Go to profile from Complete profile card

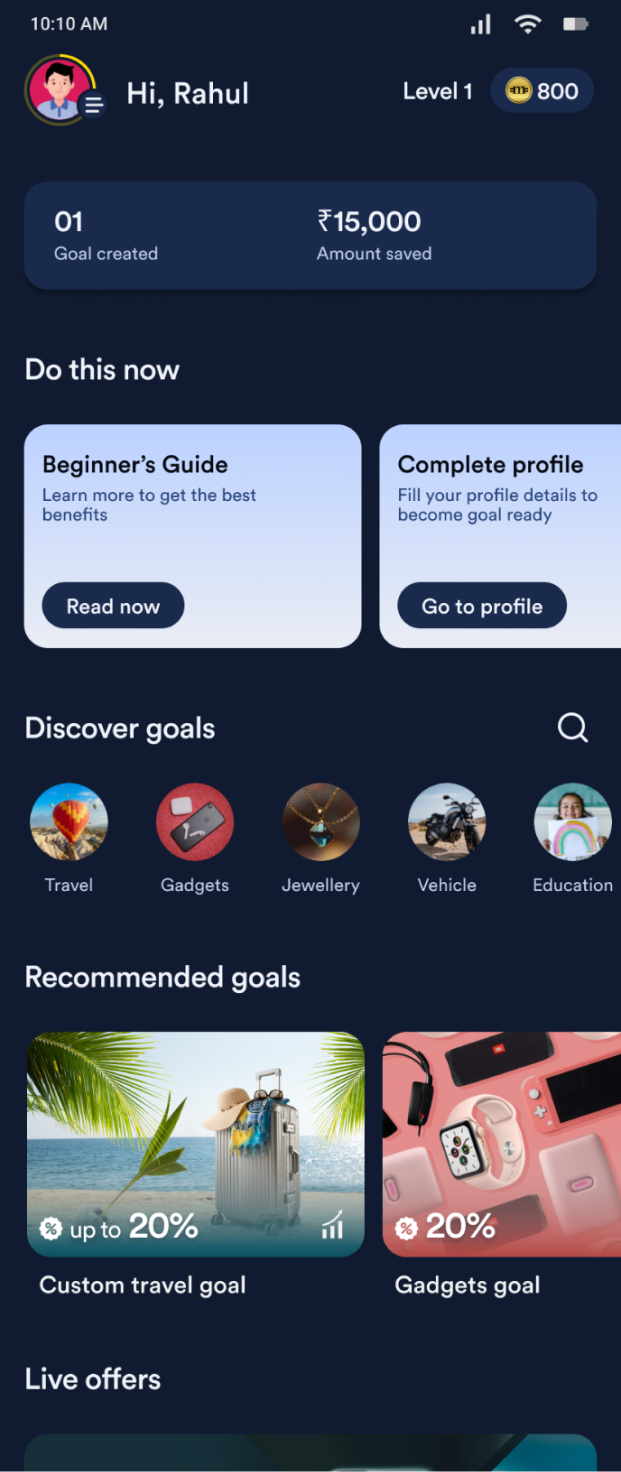482,606
